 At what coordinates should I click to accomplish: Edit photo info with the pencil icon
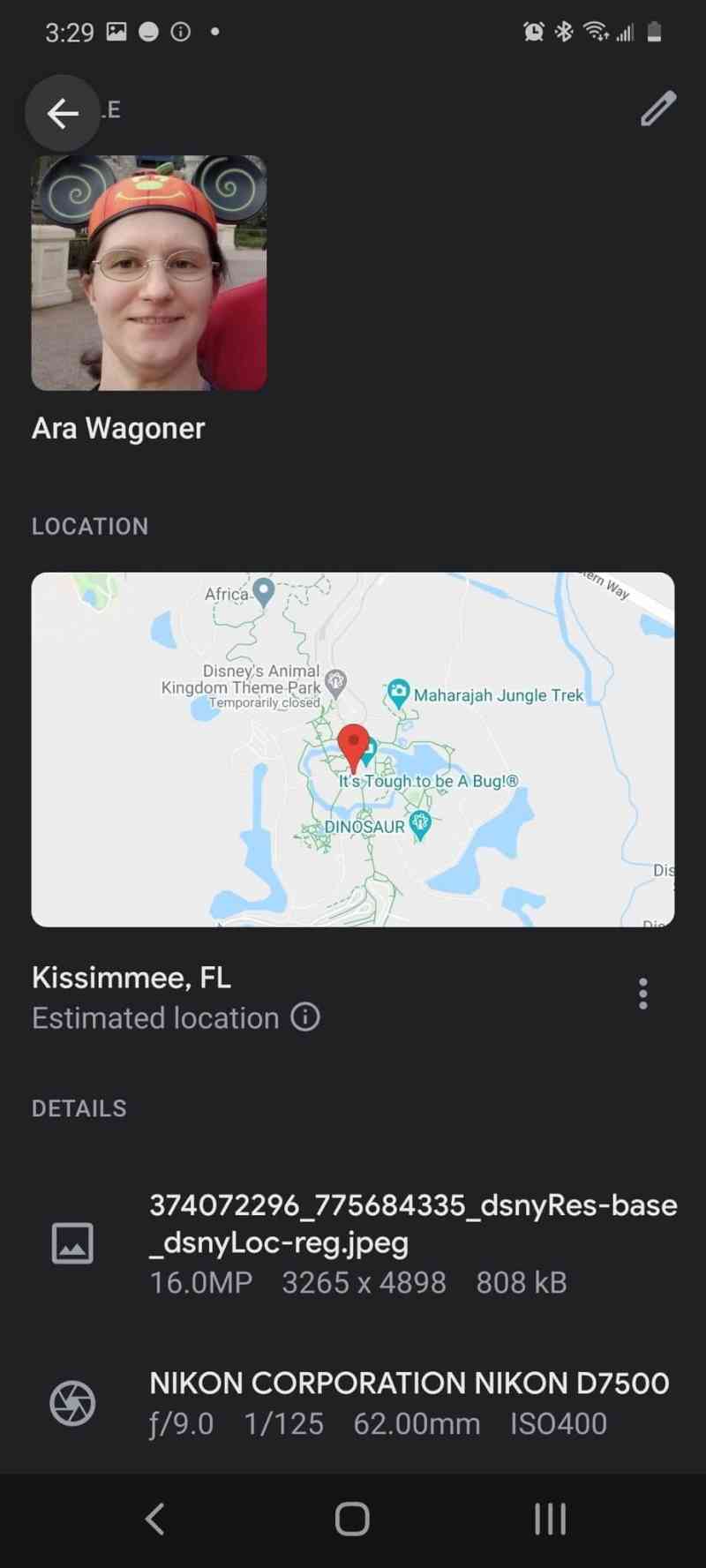tap(658, 109)
